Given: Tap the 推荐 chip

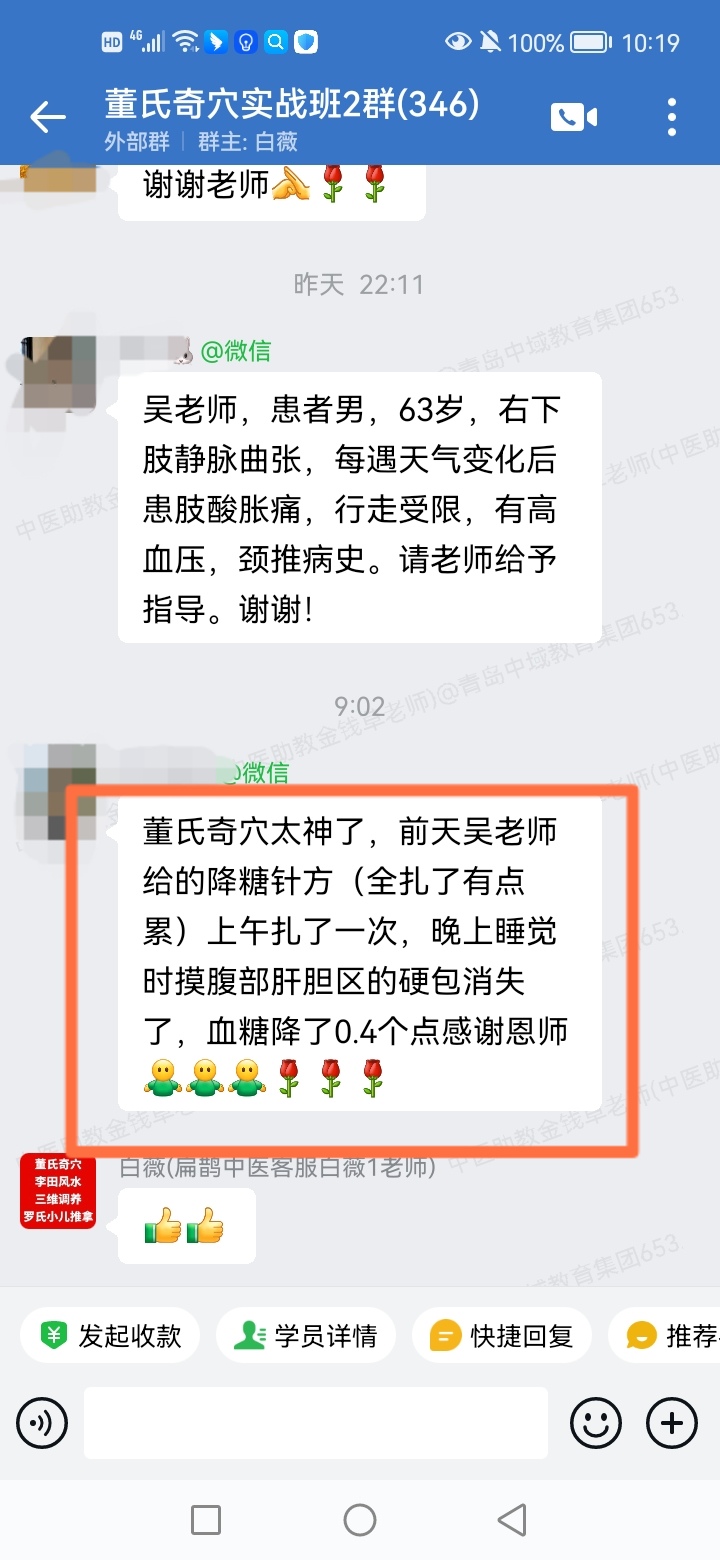Looking at the screenshot, I should point(670,1335).
